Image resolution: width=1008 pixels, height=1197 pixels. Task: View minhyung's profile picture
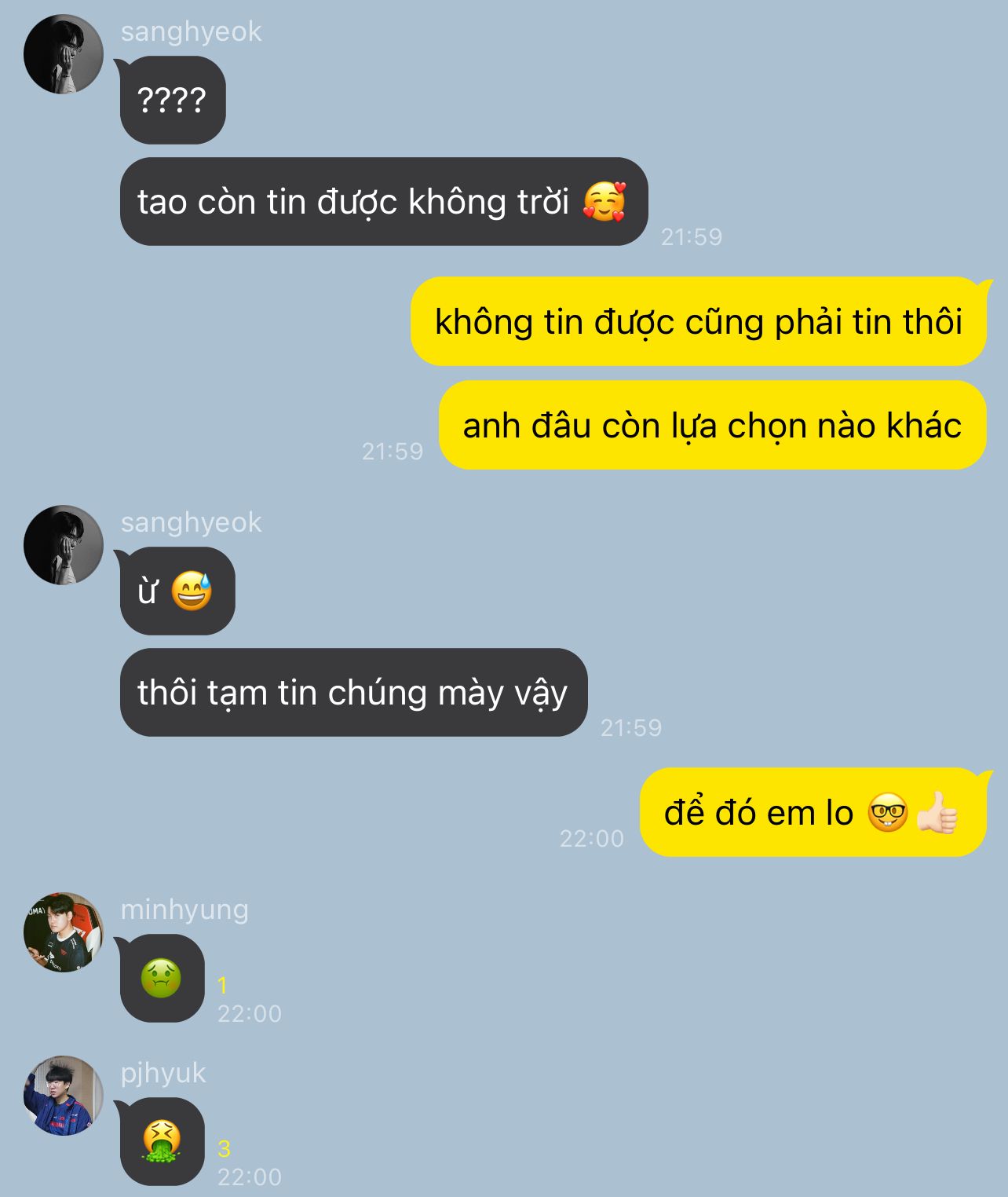coord(63,932)
